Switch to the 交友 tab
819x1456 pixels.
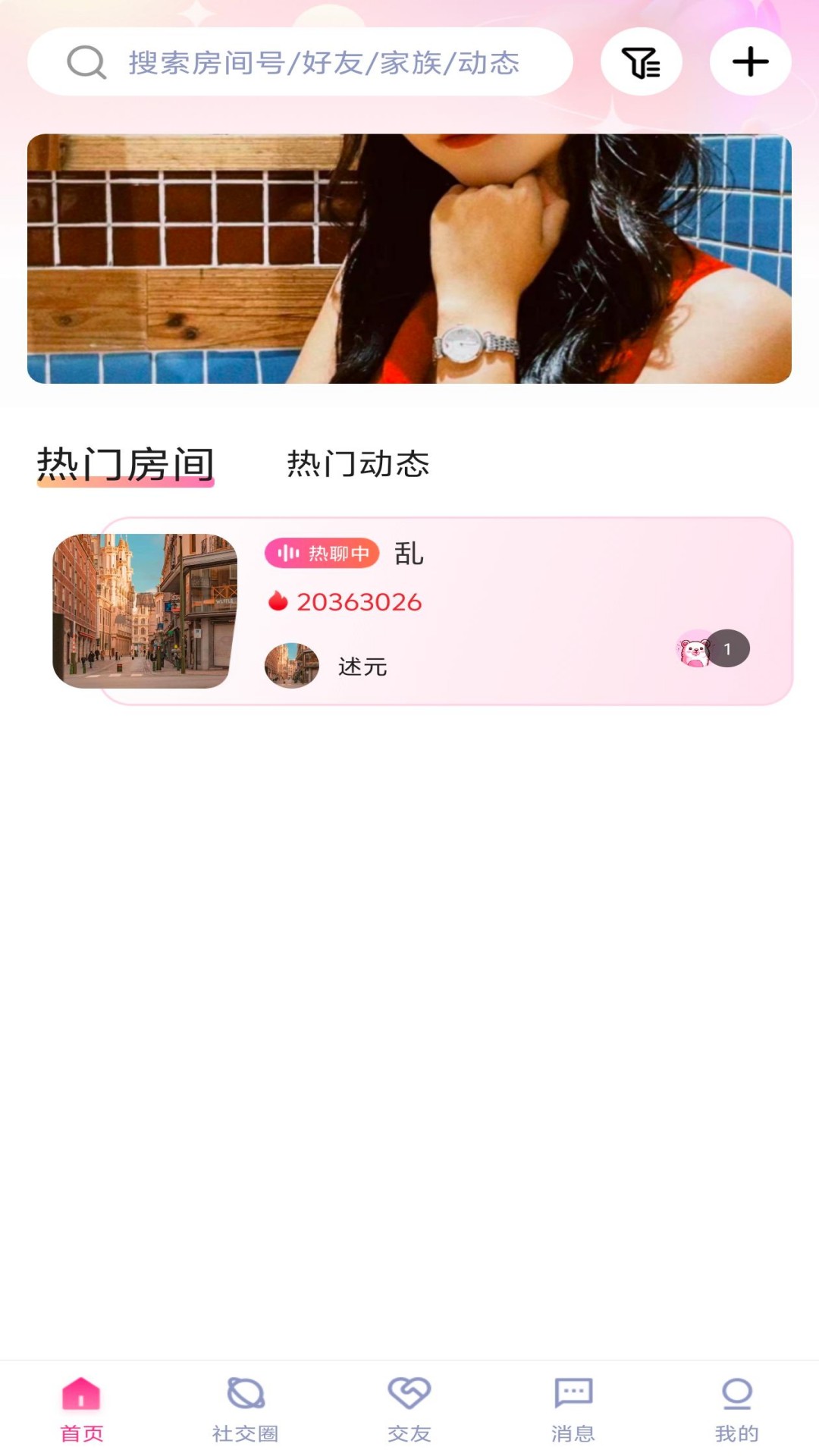[x=409, y=1409]
